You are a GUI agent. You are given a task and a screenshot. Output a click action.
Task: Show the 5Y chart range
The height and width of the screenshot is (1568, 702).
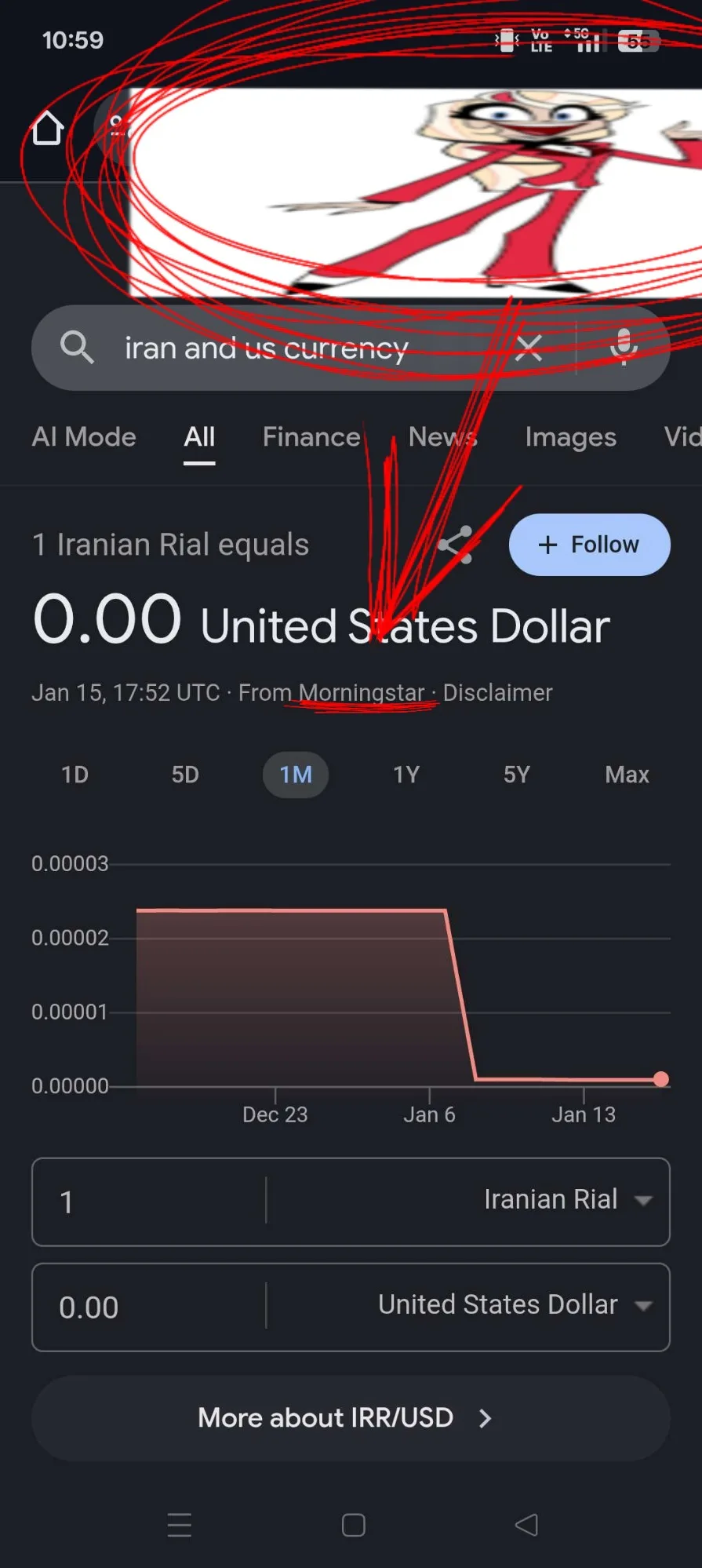coord(517,775)
